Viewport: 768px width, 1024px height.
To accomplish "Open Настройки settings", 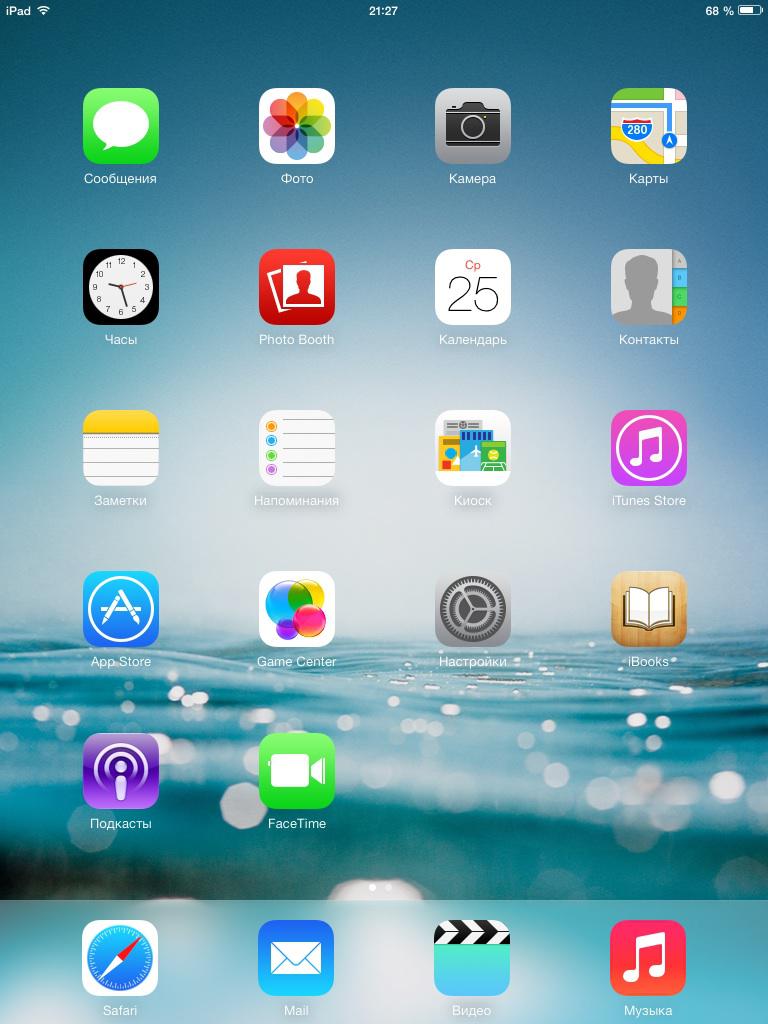I will [473, 609].
